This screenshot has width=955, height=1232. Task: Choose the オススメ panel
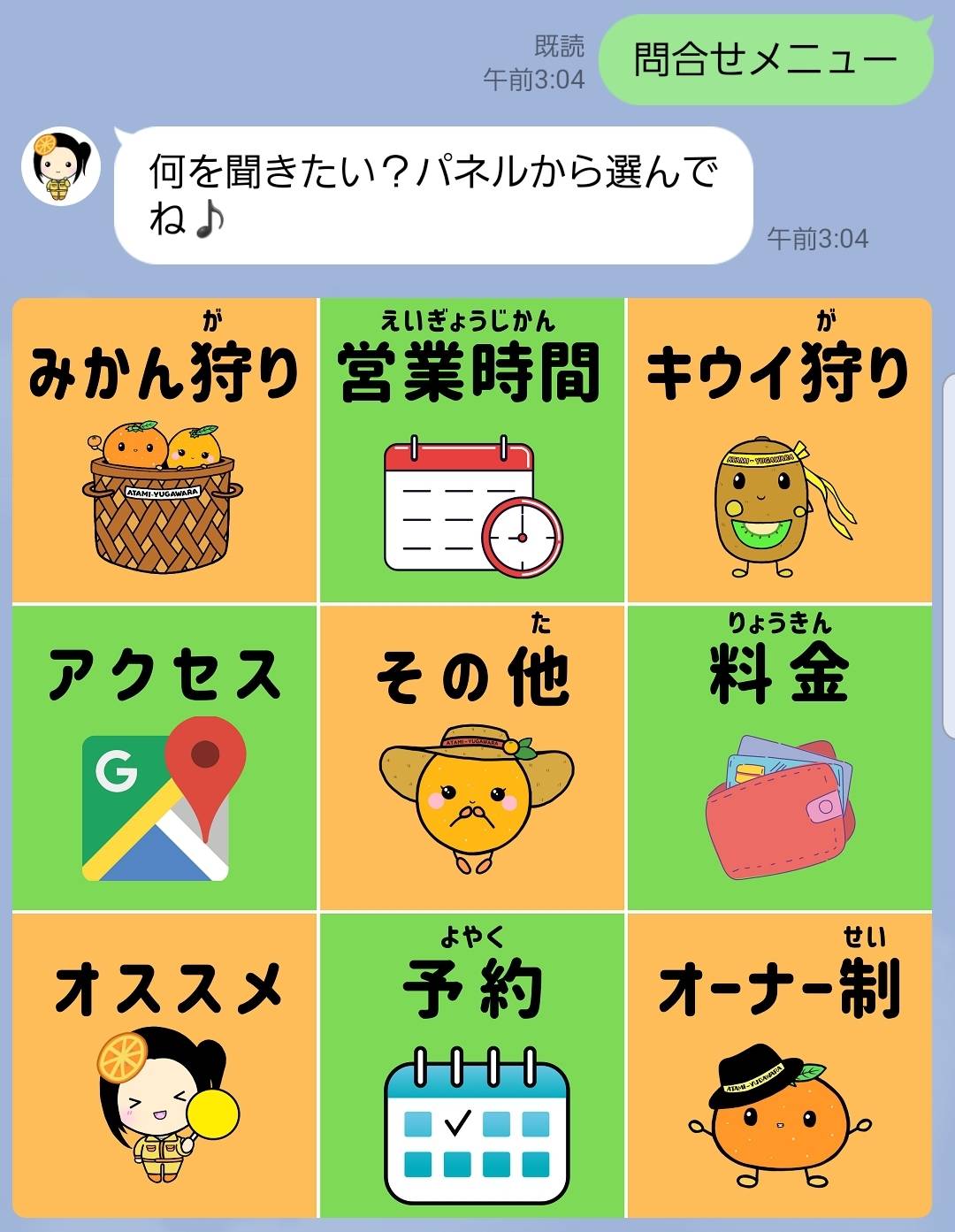point(164,1066)
